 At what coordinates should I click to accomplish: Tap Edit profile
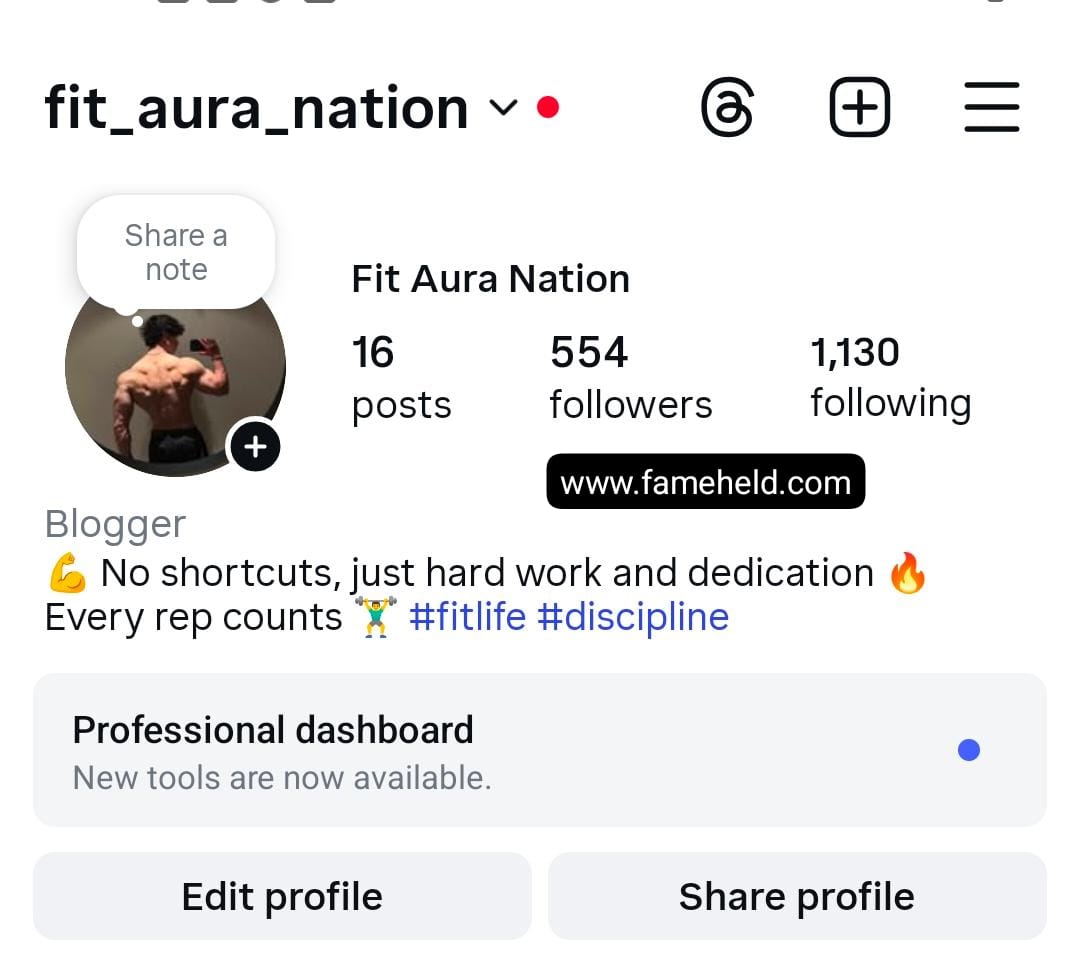click(282, 896)
